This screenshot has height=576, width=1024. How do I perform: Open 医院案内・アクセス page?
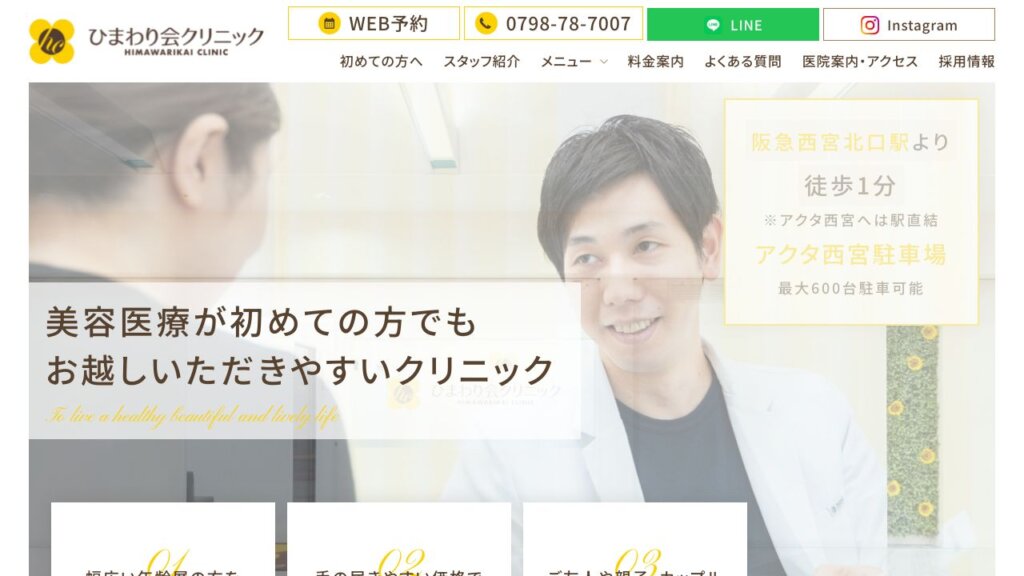tap(860, 61)
